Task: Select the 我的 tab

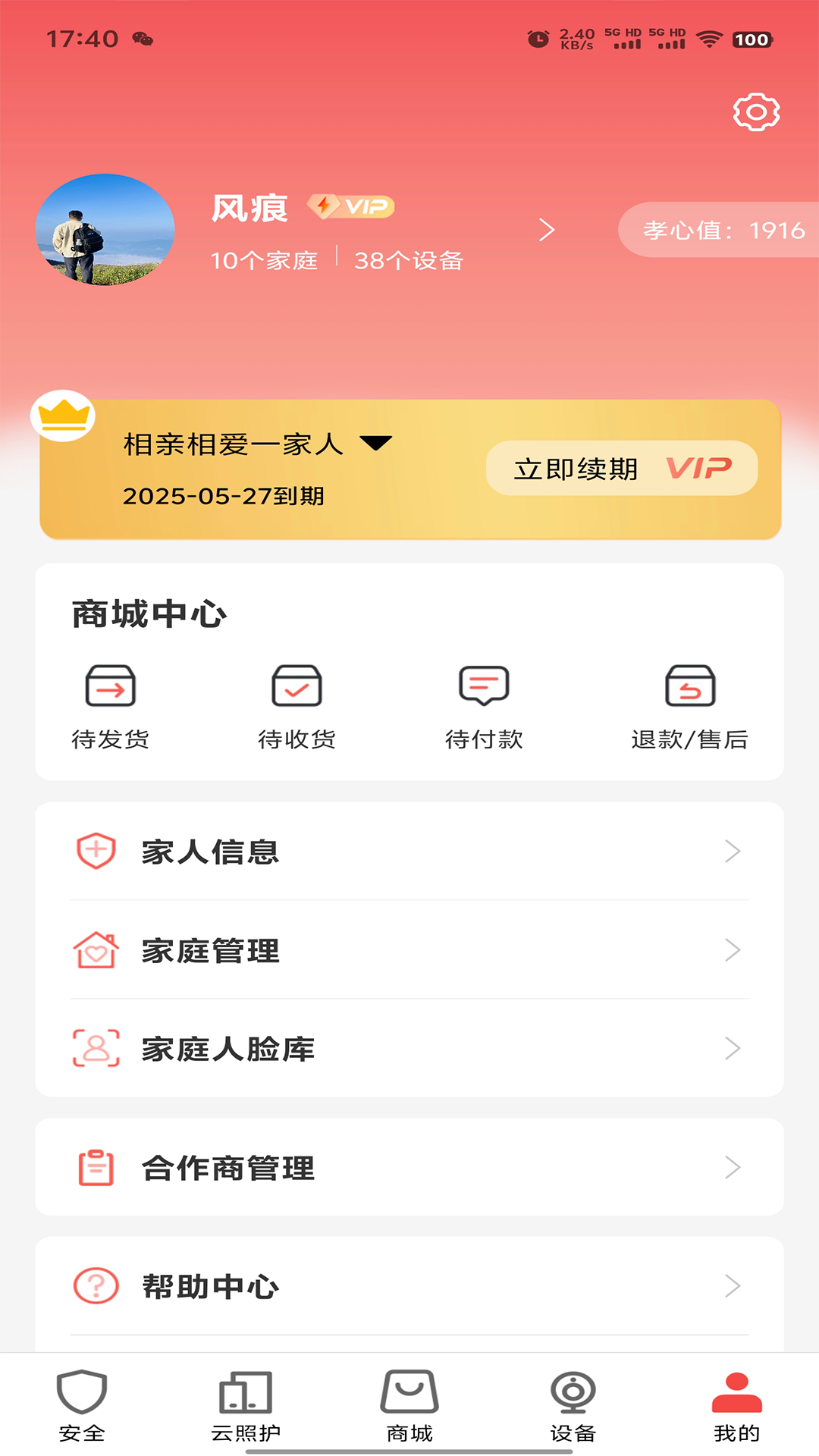Action: pos(737,1405)
